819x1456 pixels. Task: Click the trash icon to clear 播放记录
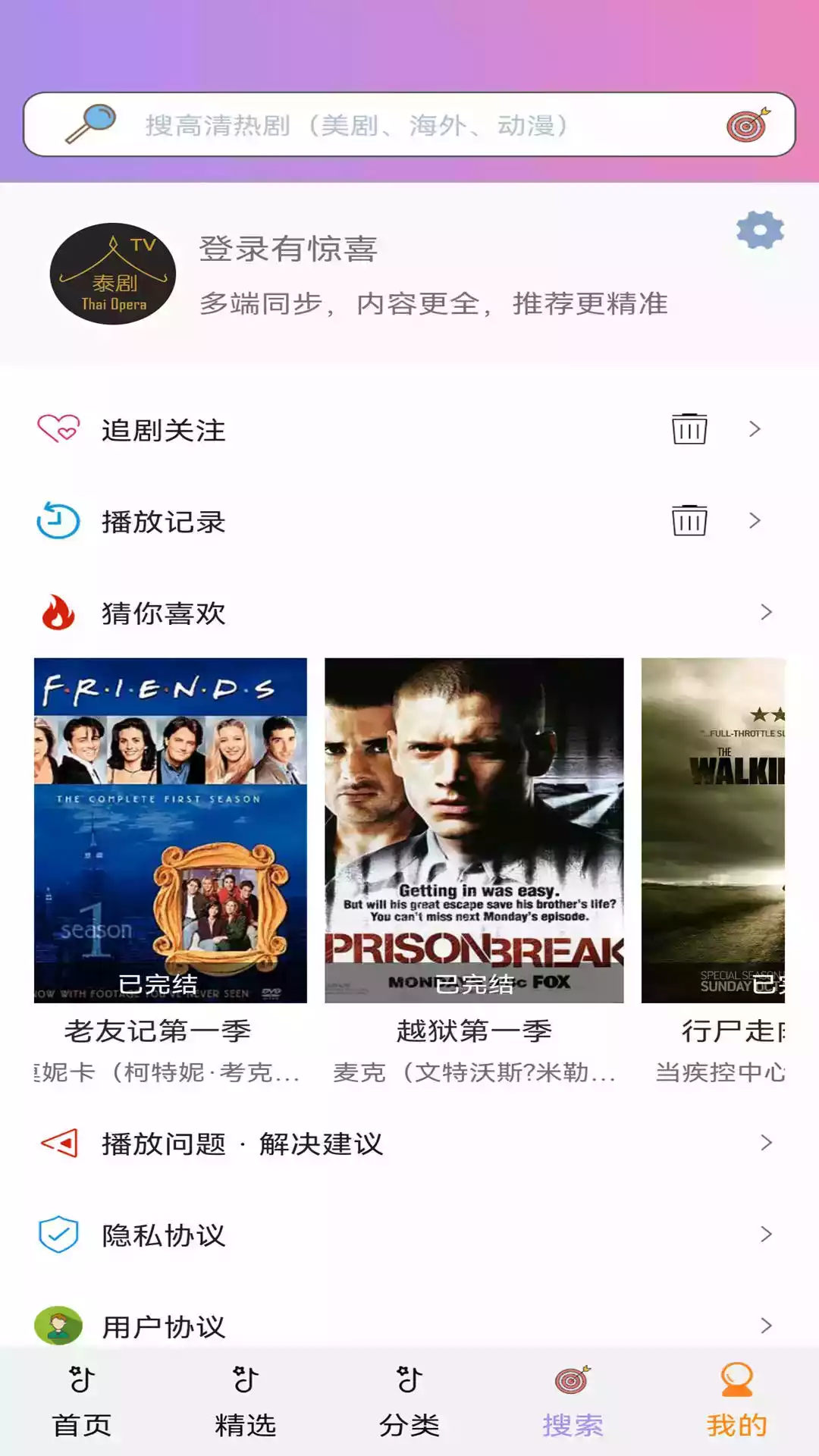point(689,521)
